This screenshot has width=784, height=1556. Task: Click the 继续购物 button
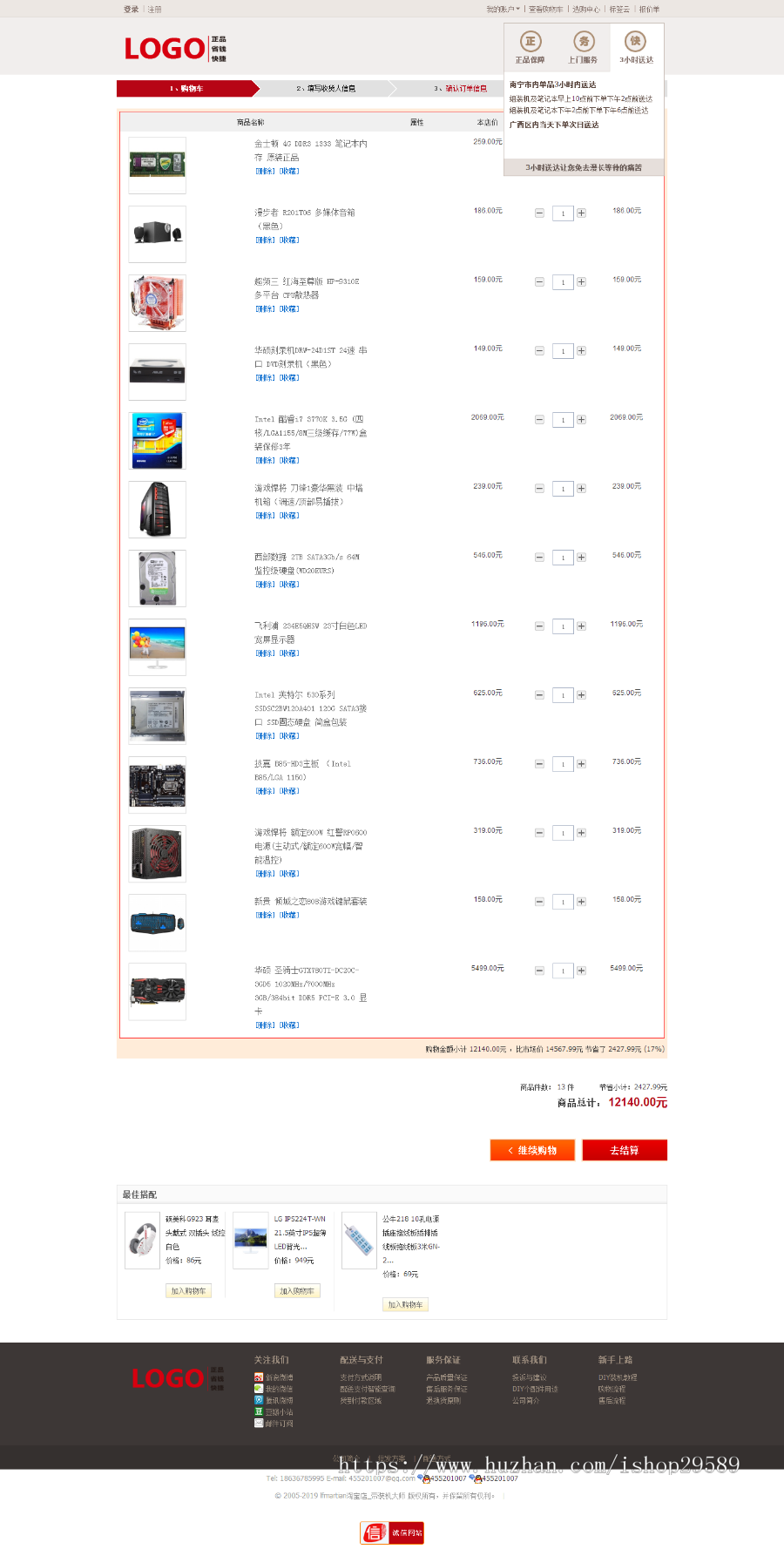coord(532,1149)
